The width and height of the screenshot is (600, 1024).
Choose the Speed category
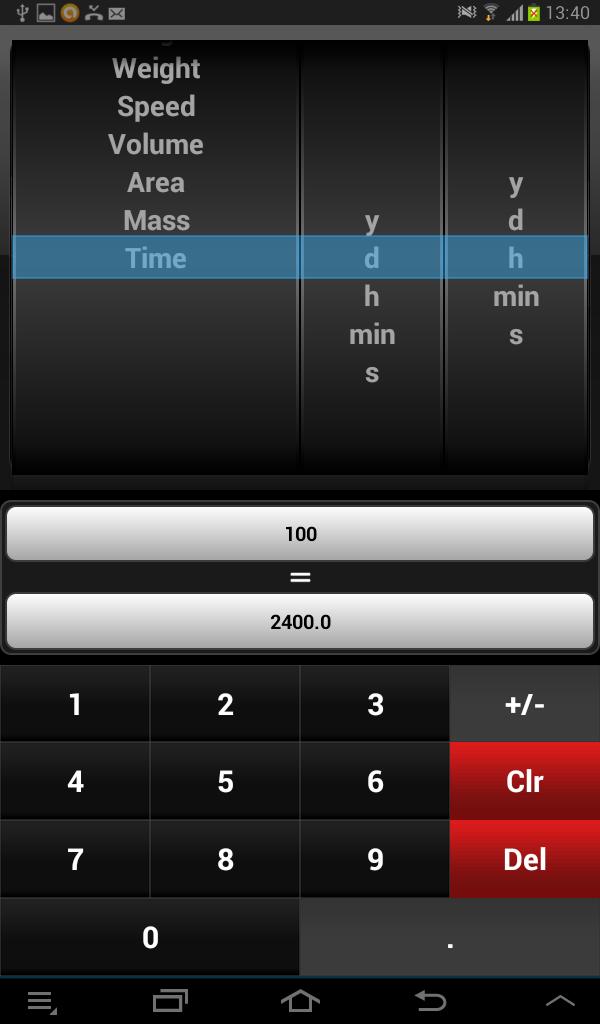point(156,107)
